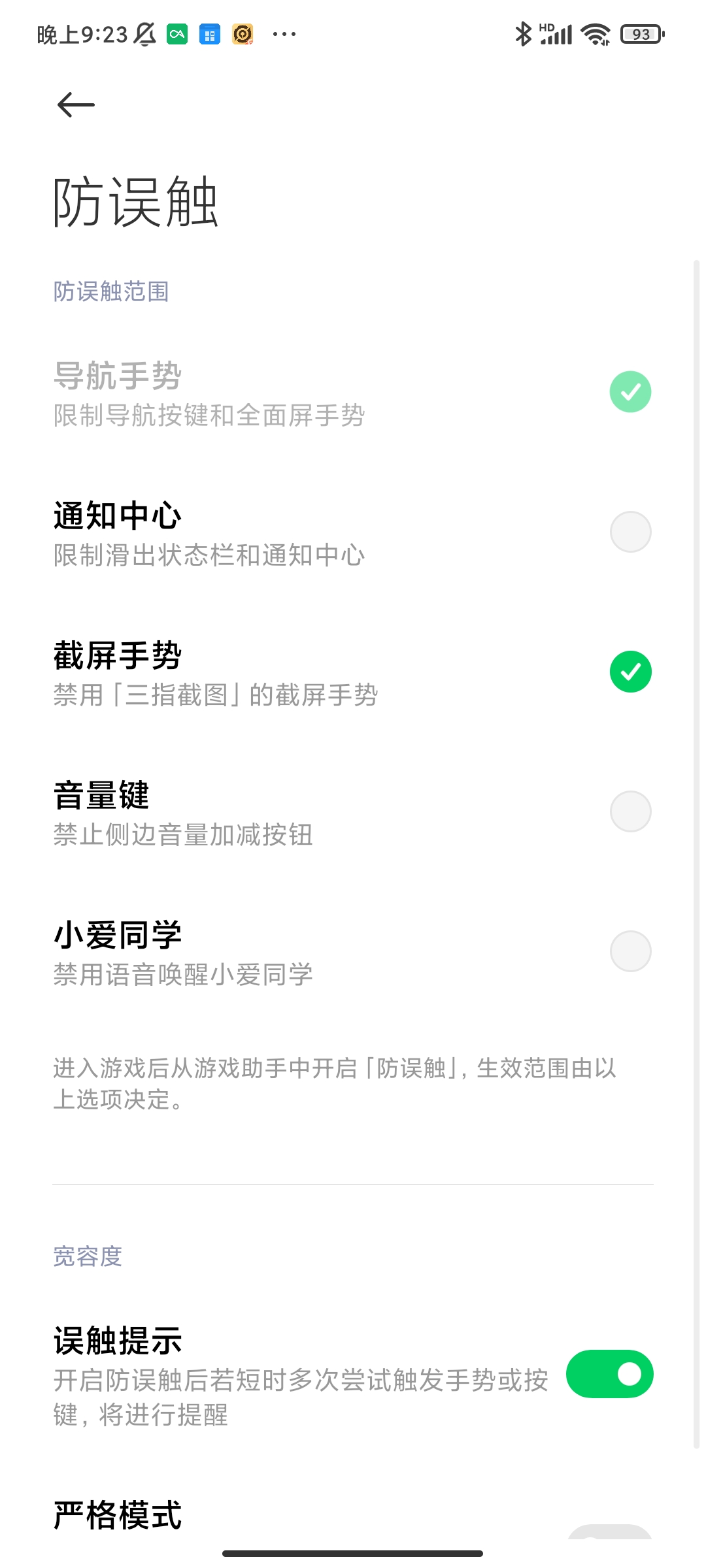The image size is (706, 1568).
Task: Turn off the 误触提示 switch
Action: [609, 1374]
